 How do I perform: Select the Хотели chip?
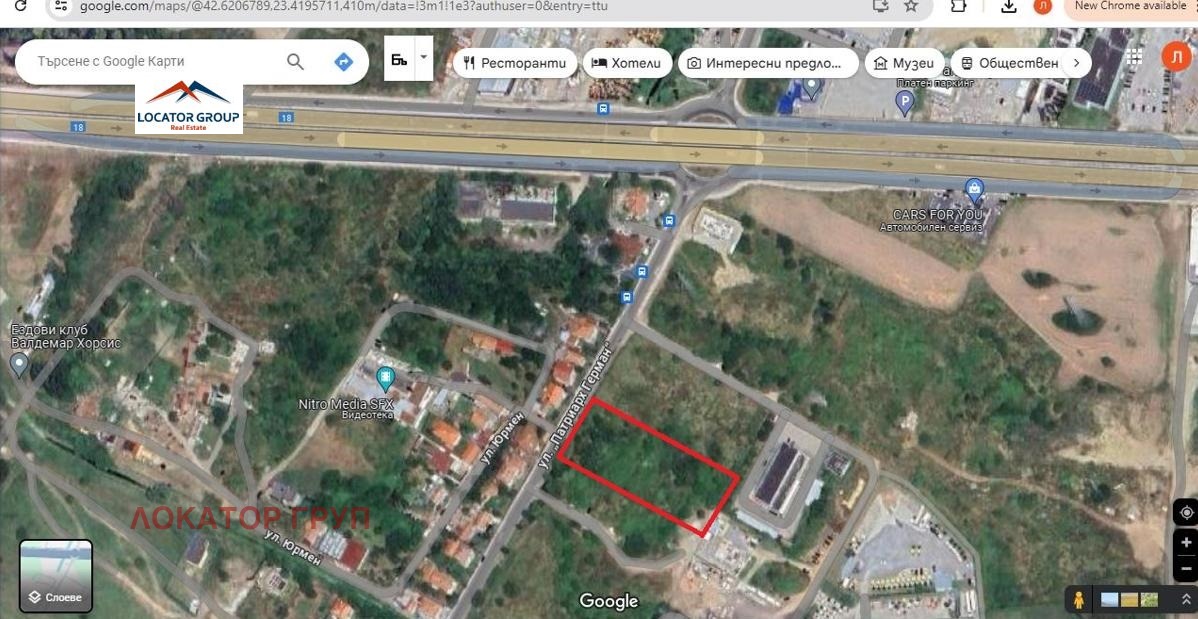coord(627,63)
